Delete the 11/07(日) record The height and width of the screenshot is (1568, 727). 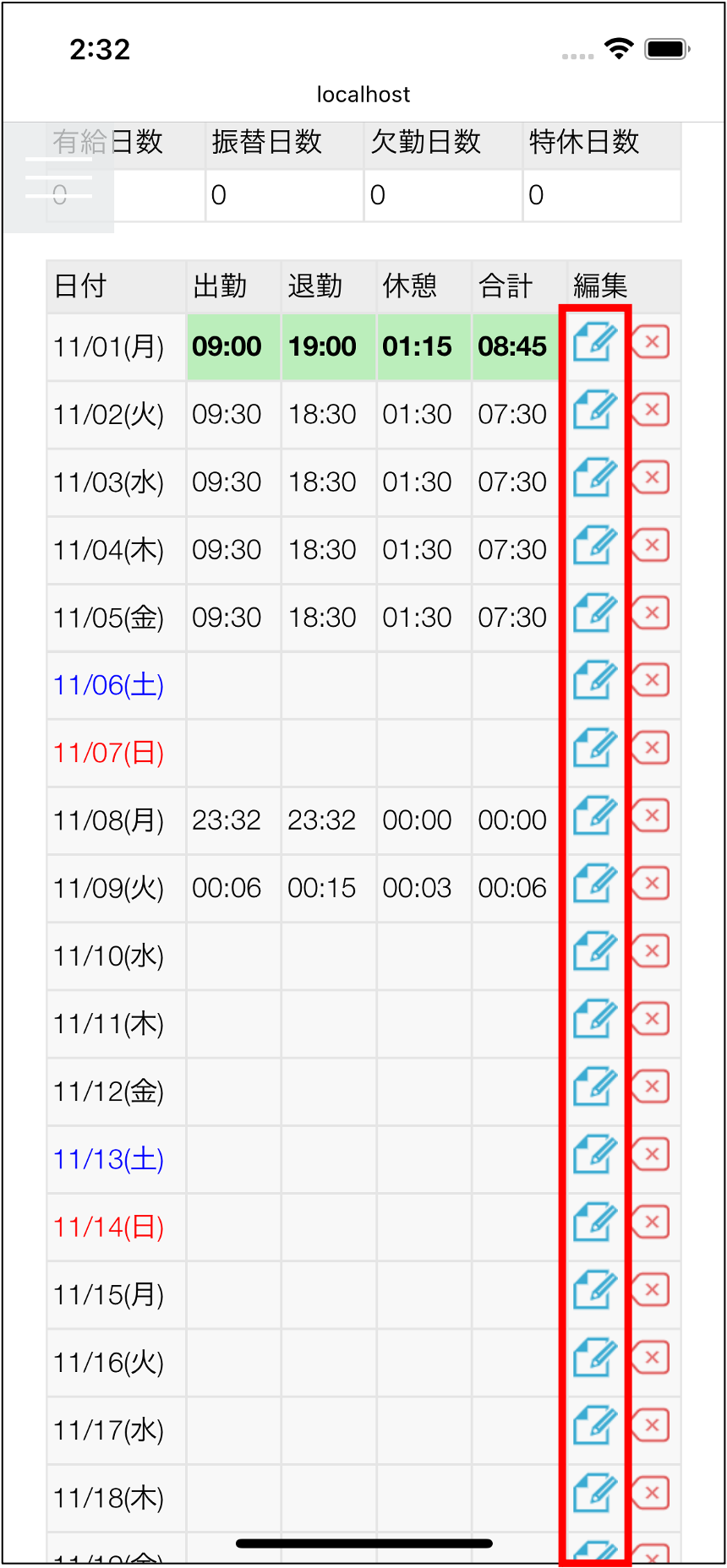651,748
